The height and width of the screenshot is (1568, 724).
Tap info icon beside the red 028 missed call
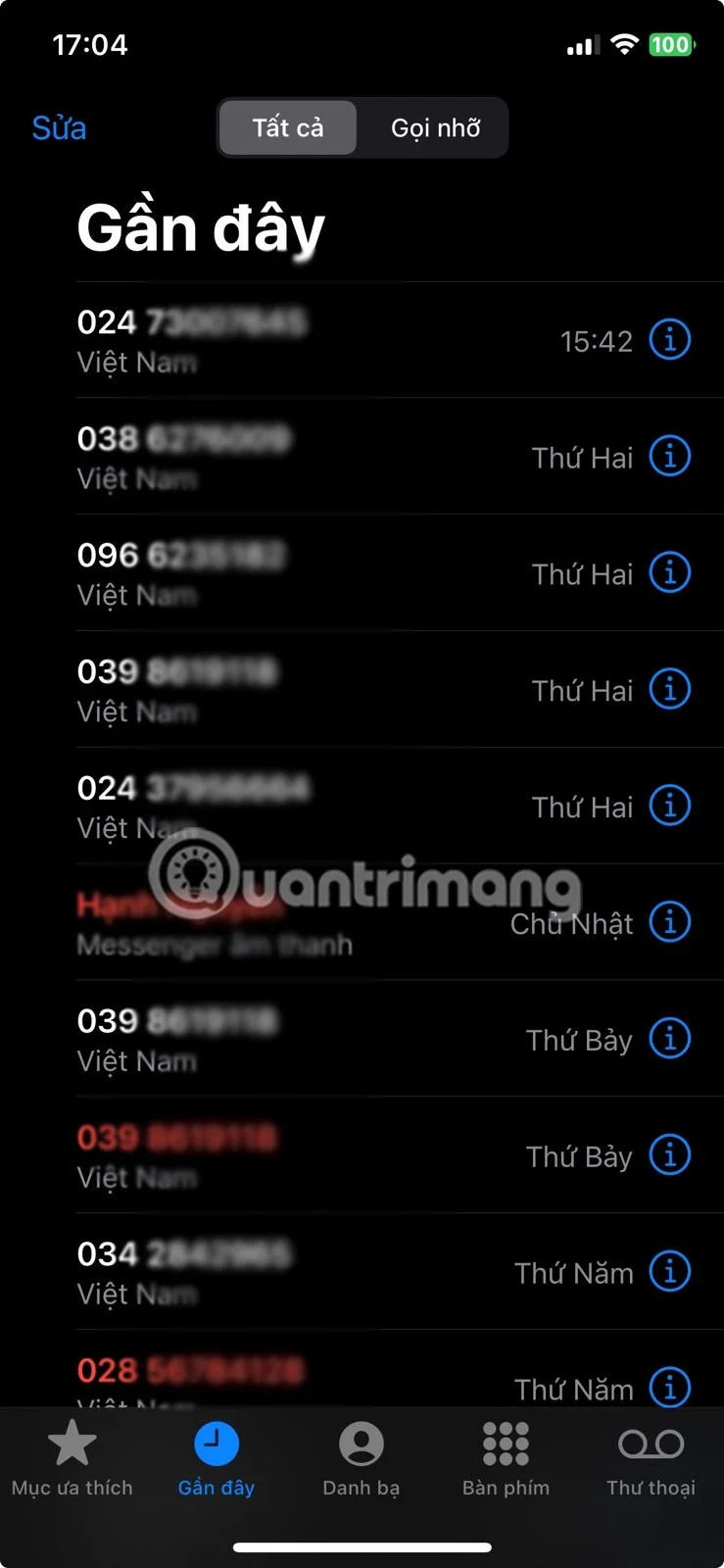pyautogui.click(x=669, y=1389)
